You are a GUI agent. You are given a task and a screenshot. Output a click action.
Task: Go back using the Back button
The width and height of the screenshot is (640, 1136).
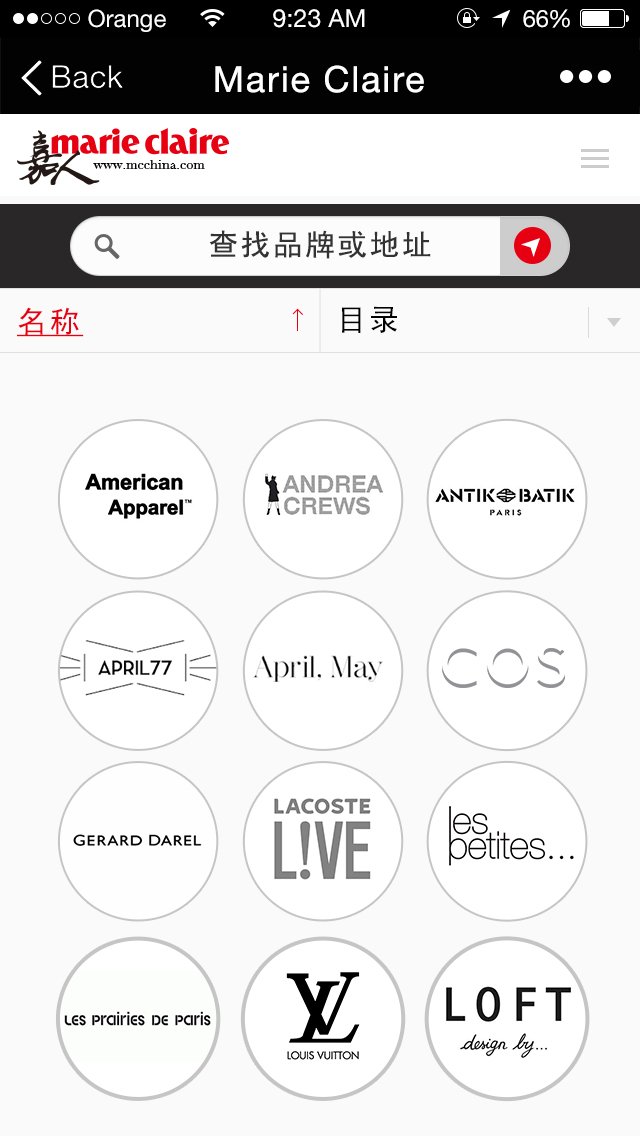pos(71,78)
